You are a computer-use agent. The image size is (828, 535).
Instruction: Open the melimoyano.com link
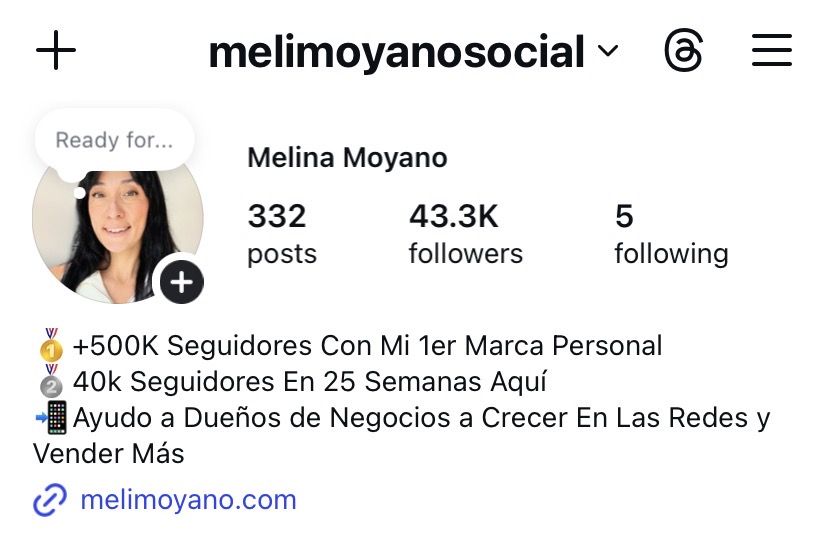tap(187, 499)
